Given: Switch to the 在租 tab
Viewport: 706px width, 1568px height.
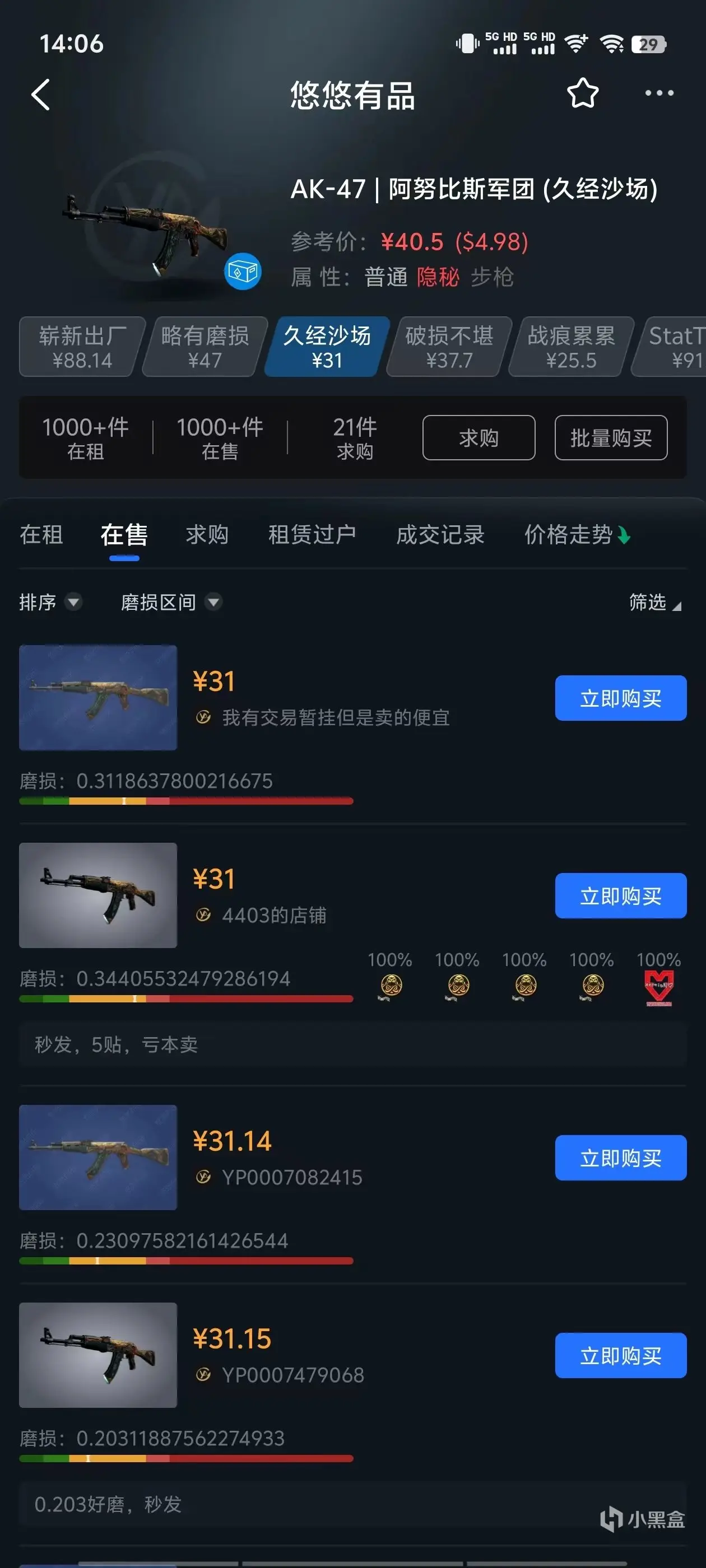Looking at the screenshot, I should (x=41, y=534).
